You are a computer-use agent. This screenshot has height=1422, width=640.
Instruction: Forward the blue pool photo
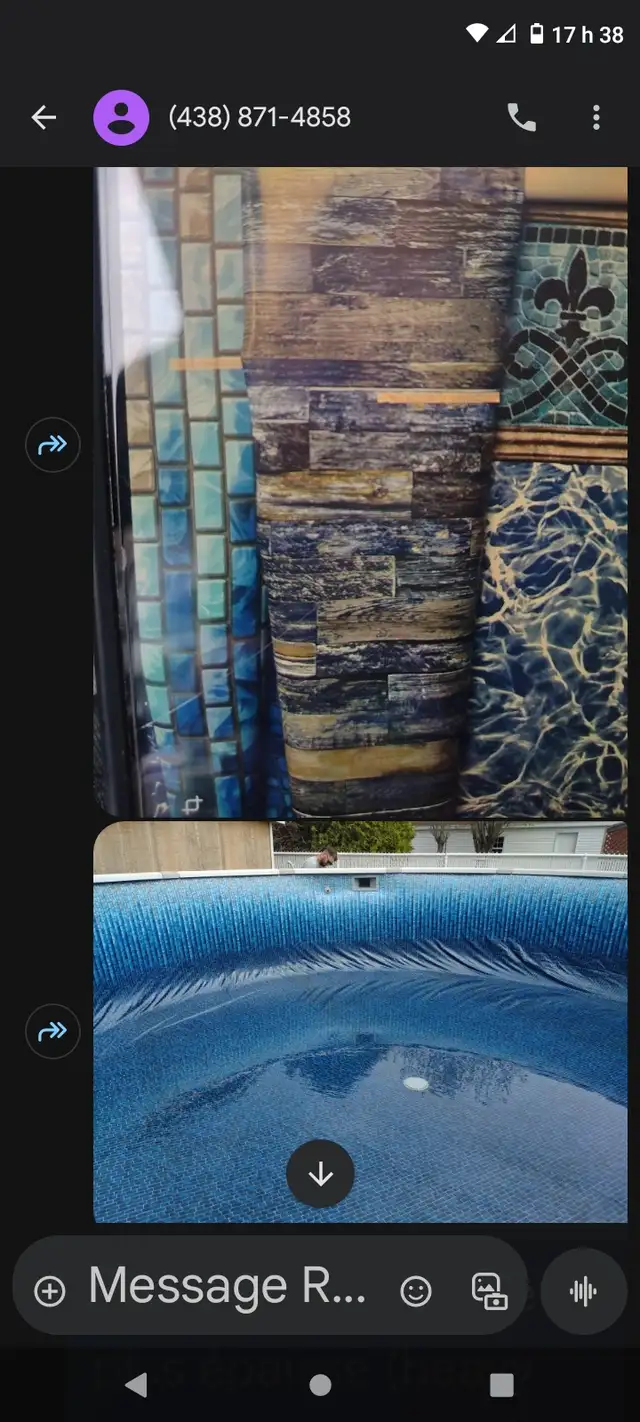pyautogui.click(x=52, y=1031)
